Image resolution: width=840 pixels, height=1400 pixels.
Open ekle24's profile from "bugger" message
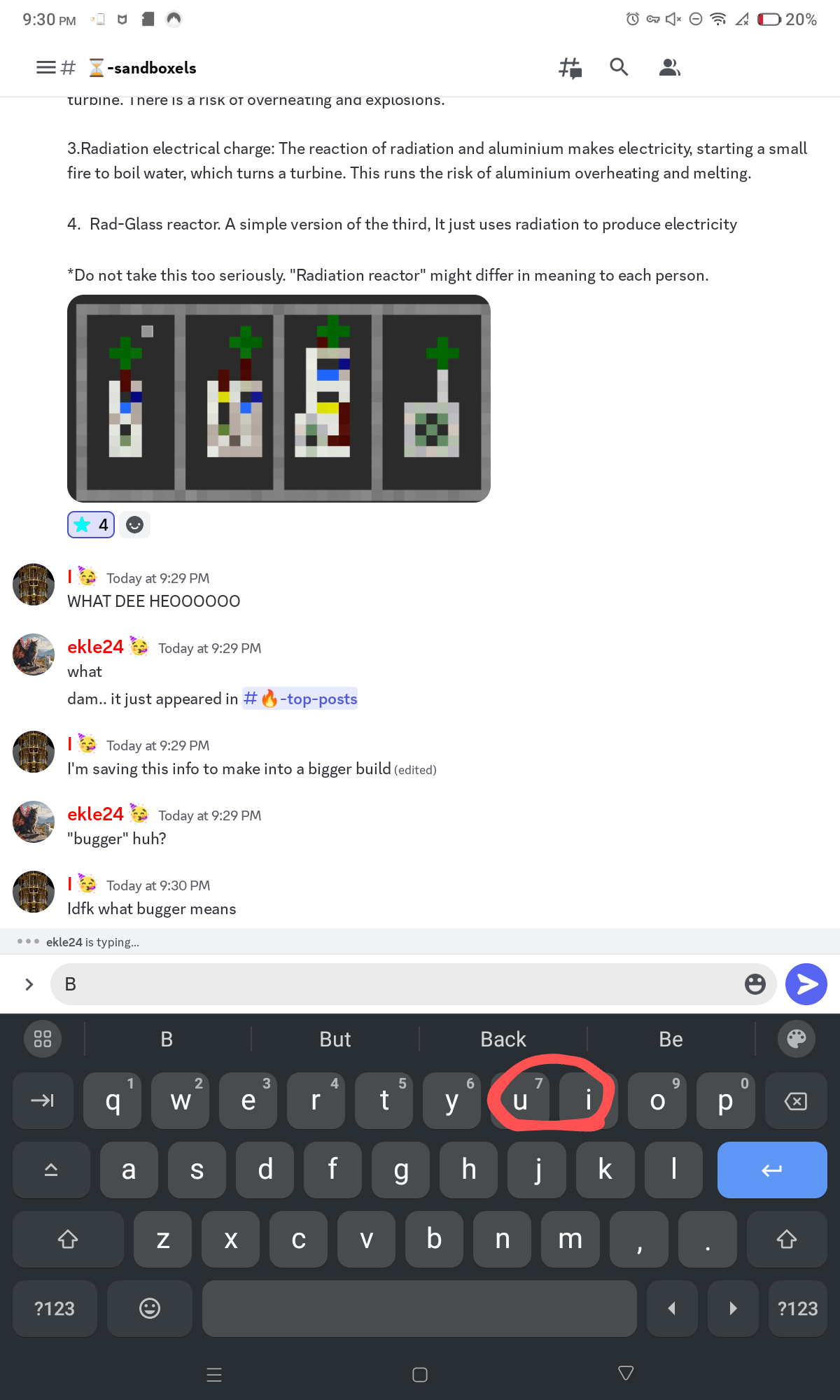click(x=34, y=822)
